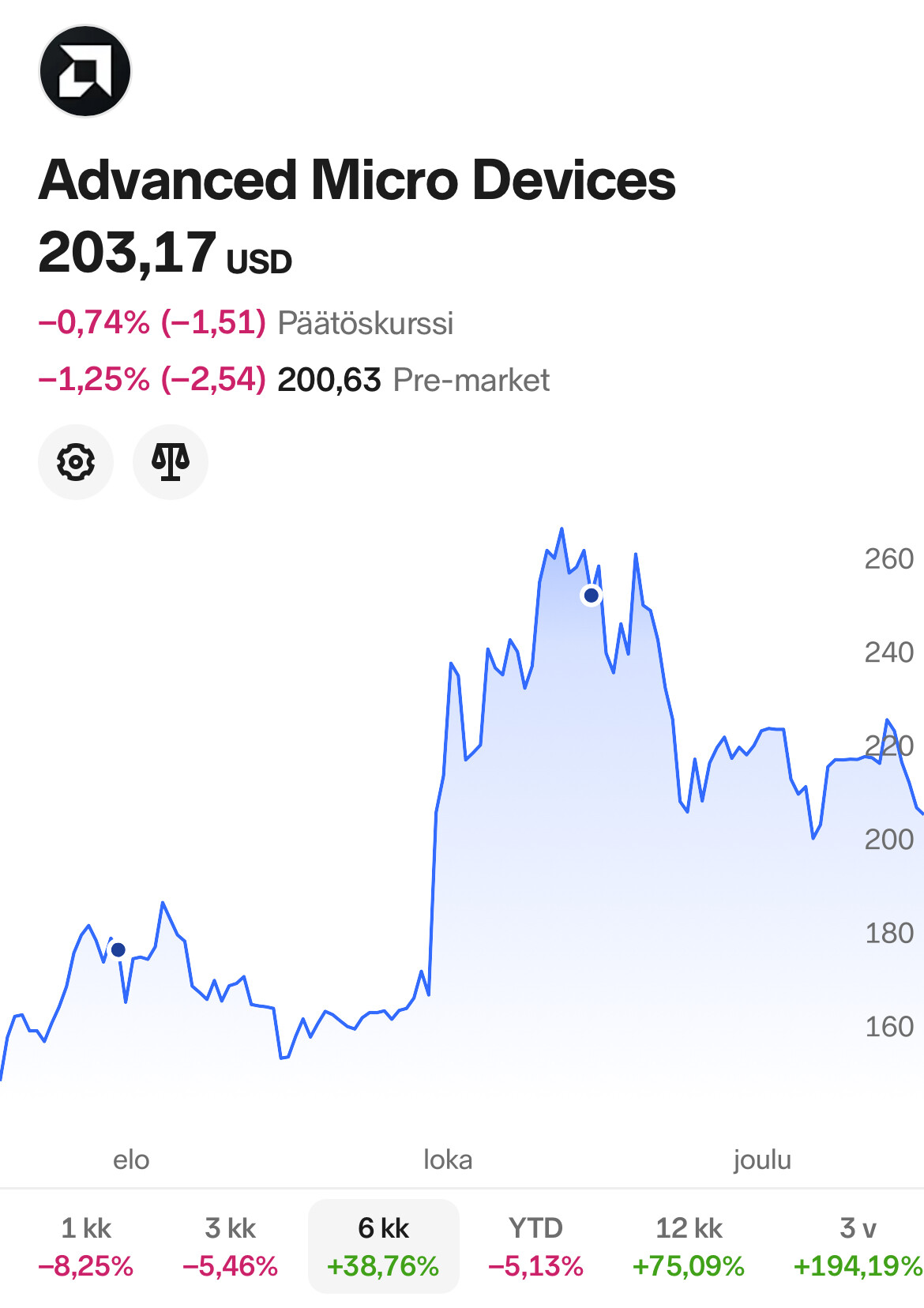The image size is (924, 1308).
Task: Switch chart to 1 kk range
Action: (x=86, y=1246)
